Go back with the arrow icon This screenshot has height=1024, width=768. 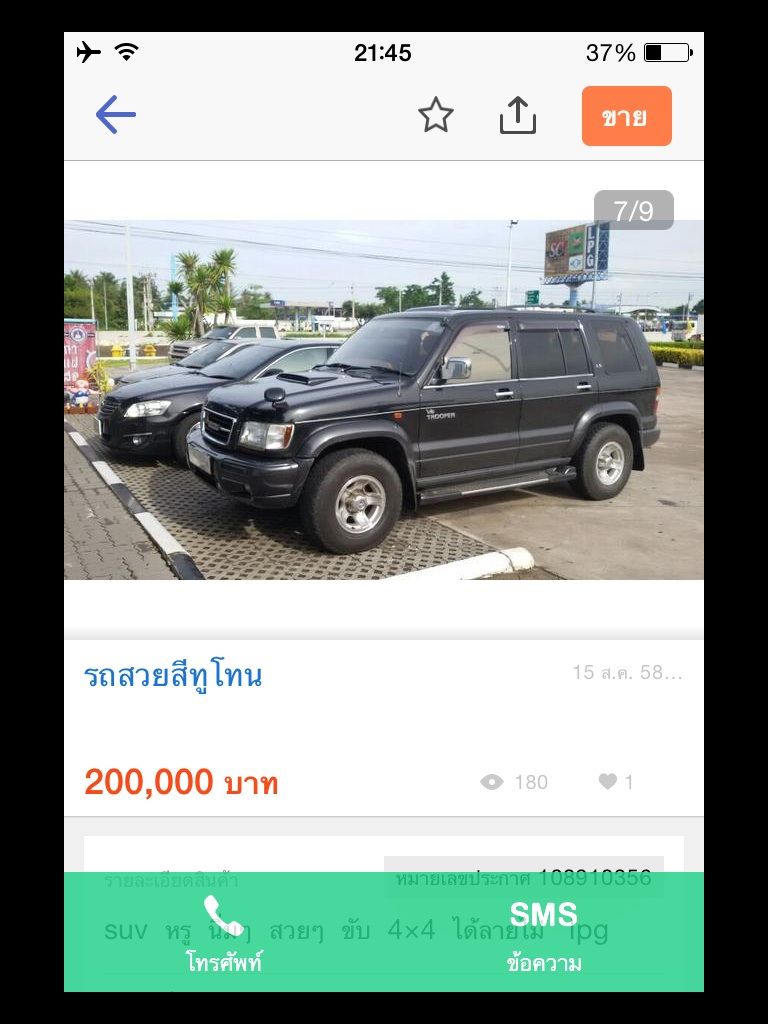[116, 116]
